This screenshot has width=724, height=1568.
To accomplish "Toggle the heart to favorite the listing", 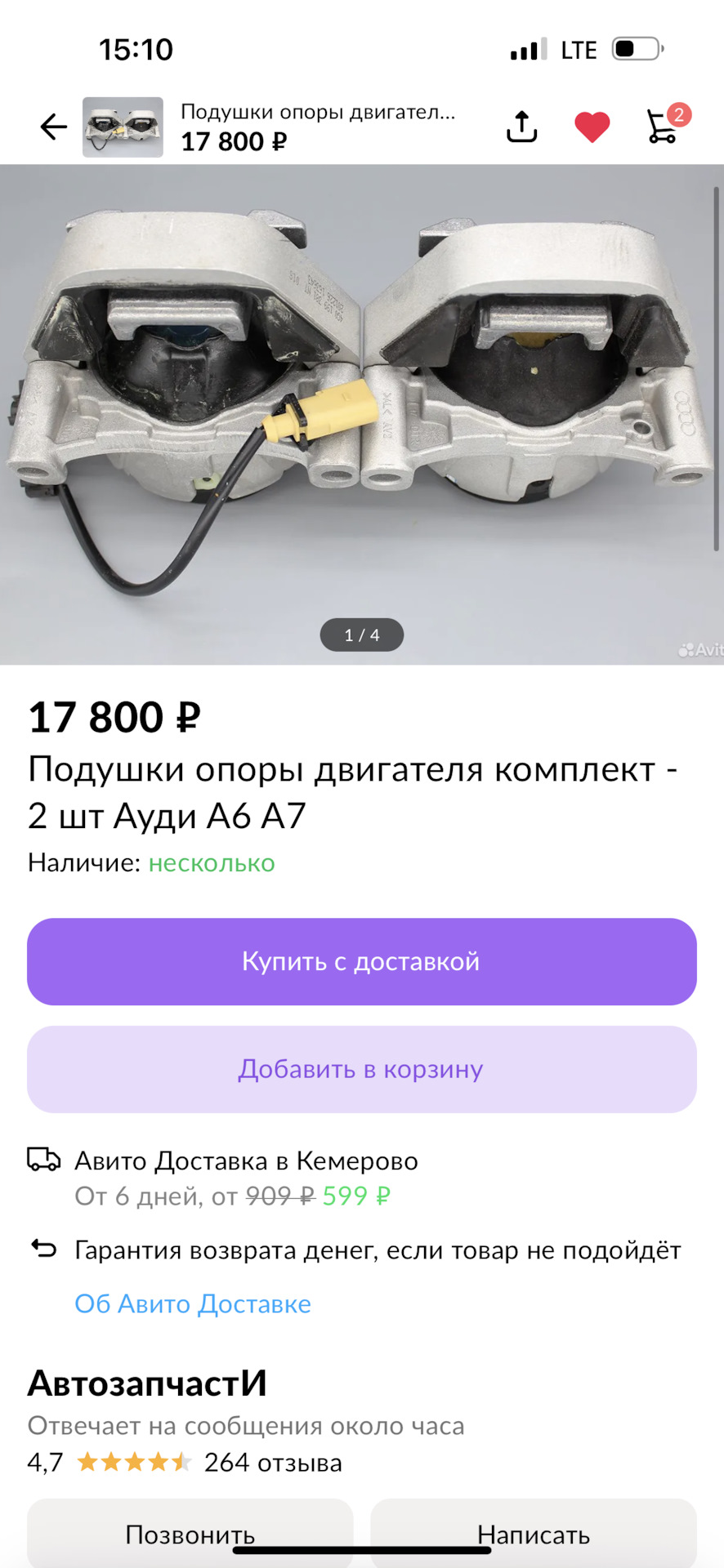I will point(590,126).
